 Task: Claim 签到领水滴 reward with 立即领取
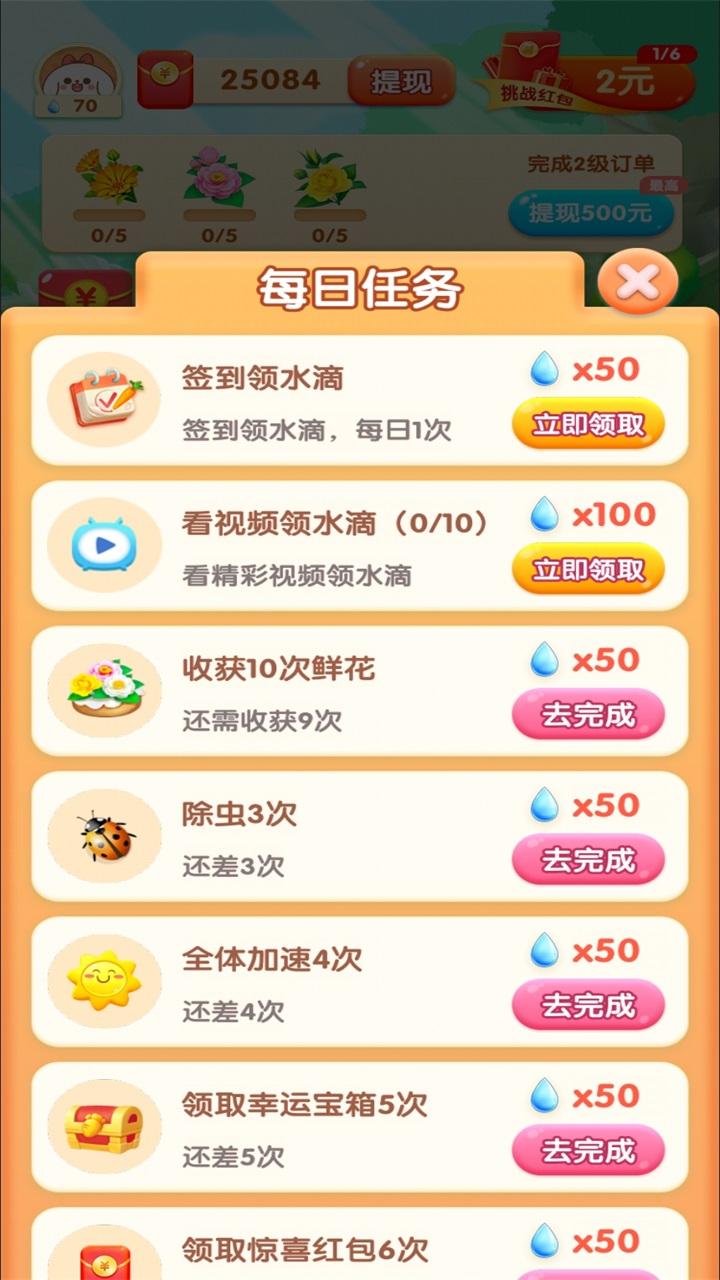tap(588, 425)
